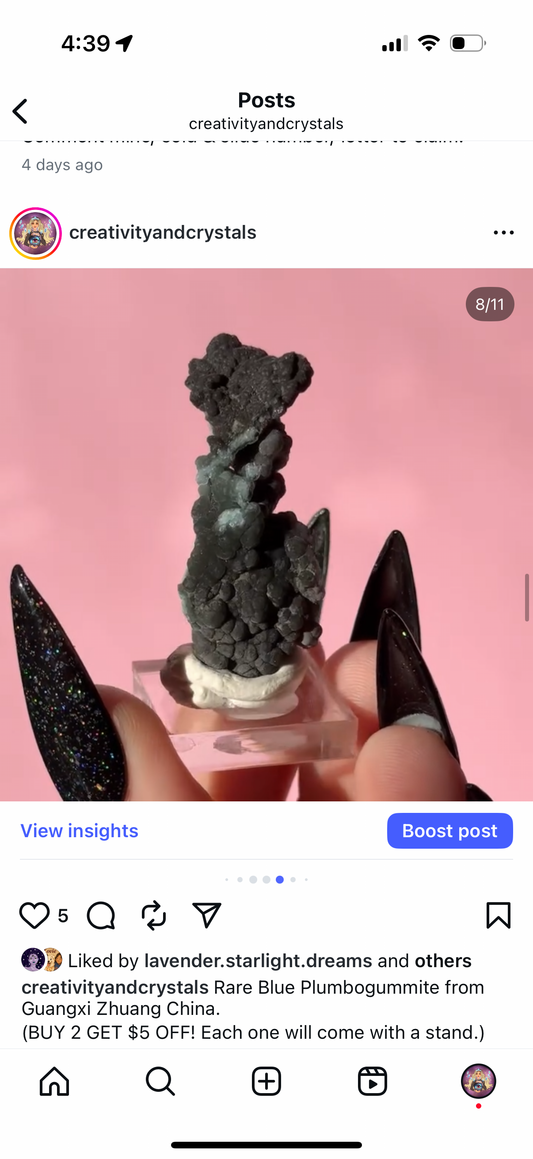This screenshot has width=533, height=1159.
Task: Open the post's three-dot options menu
Action: 503,233
